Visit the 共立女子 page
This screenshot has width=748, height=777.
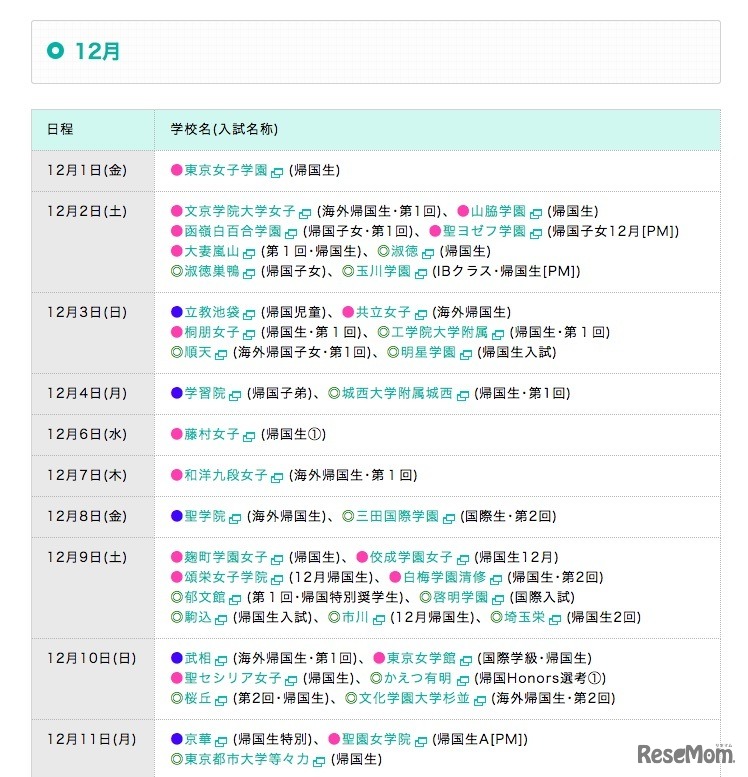(x=384, y=313)
